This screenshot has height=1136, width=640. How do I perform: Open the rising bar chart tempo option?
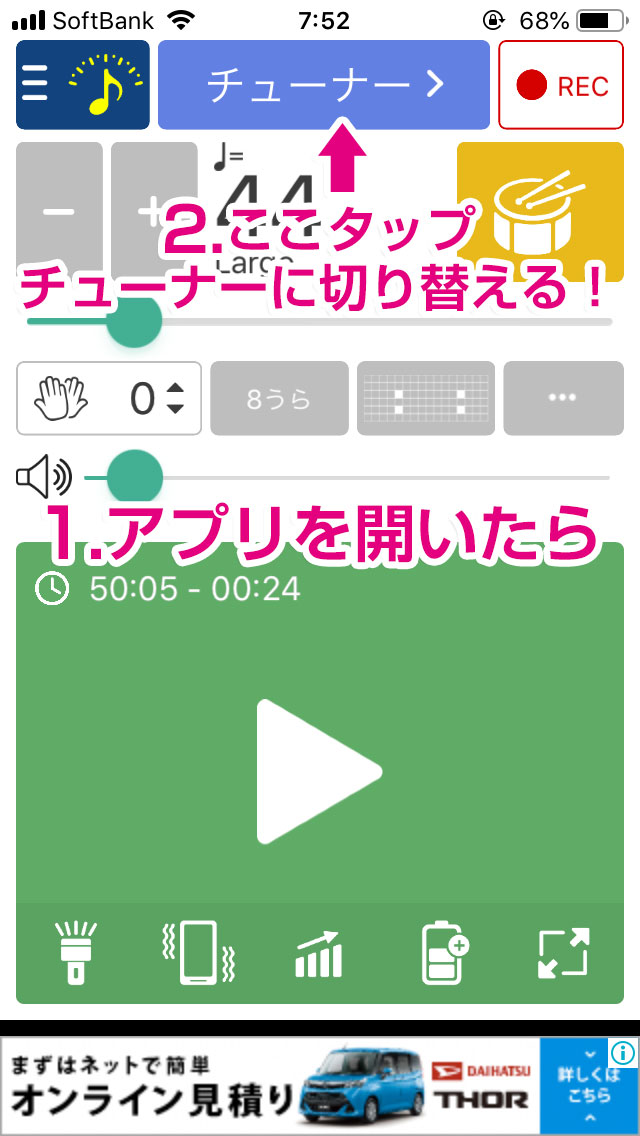[x=319, y=953]
